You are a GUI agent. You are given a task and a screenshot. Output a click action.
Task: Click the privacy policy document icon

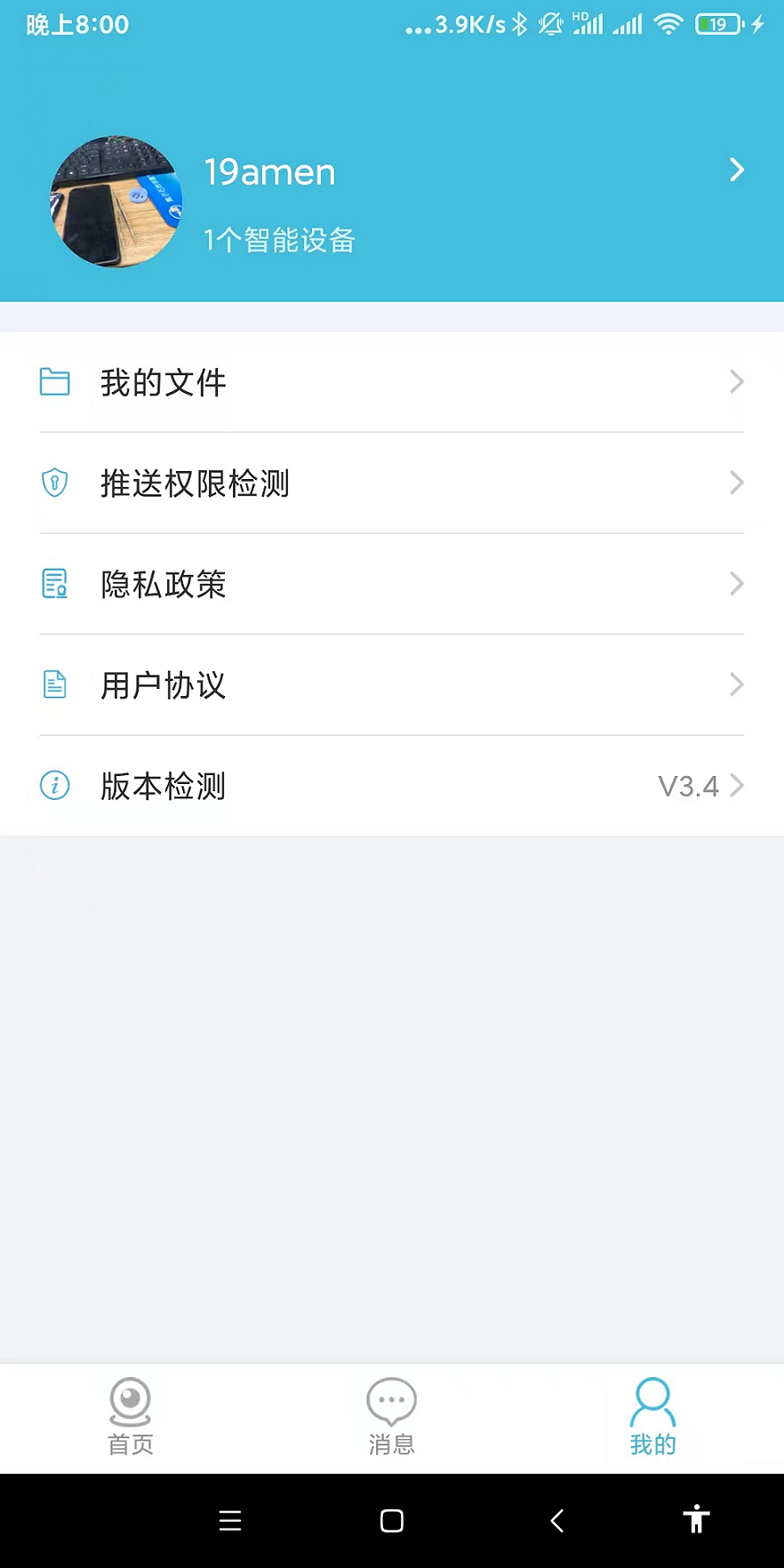(x=54, y=584)
